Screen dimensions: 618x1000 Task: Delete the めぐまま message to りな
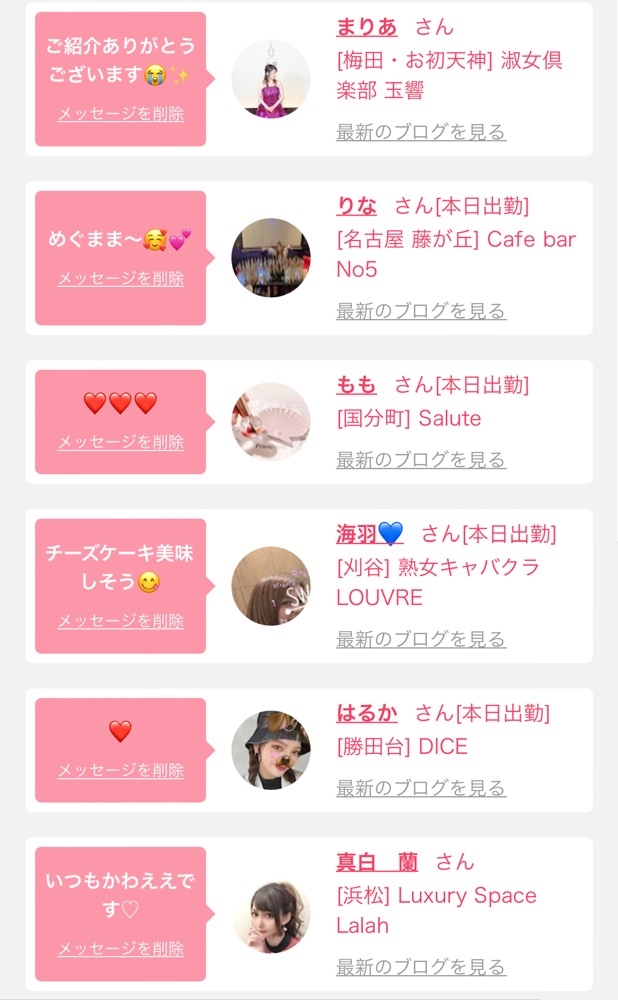tap(120, 279)
